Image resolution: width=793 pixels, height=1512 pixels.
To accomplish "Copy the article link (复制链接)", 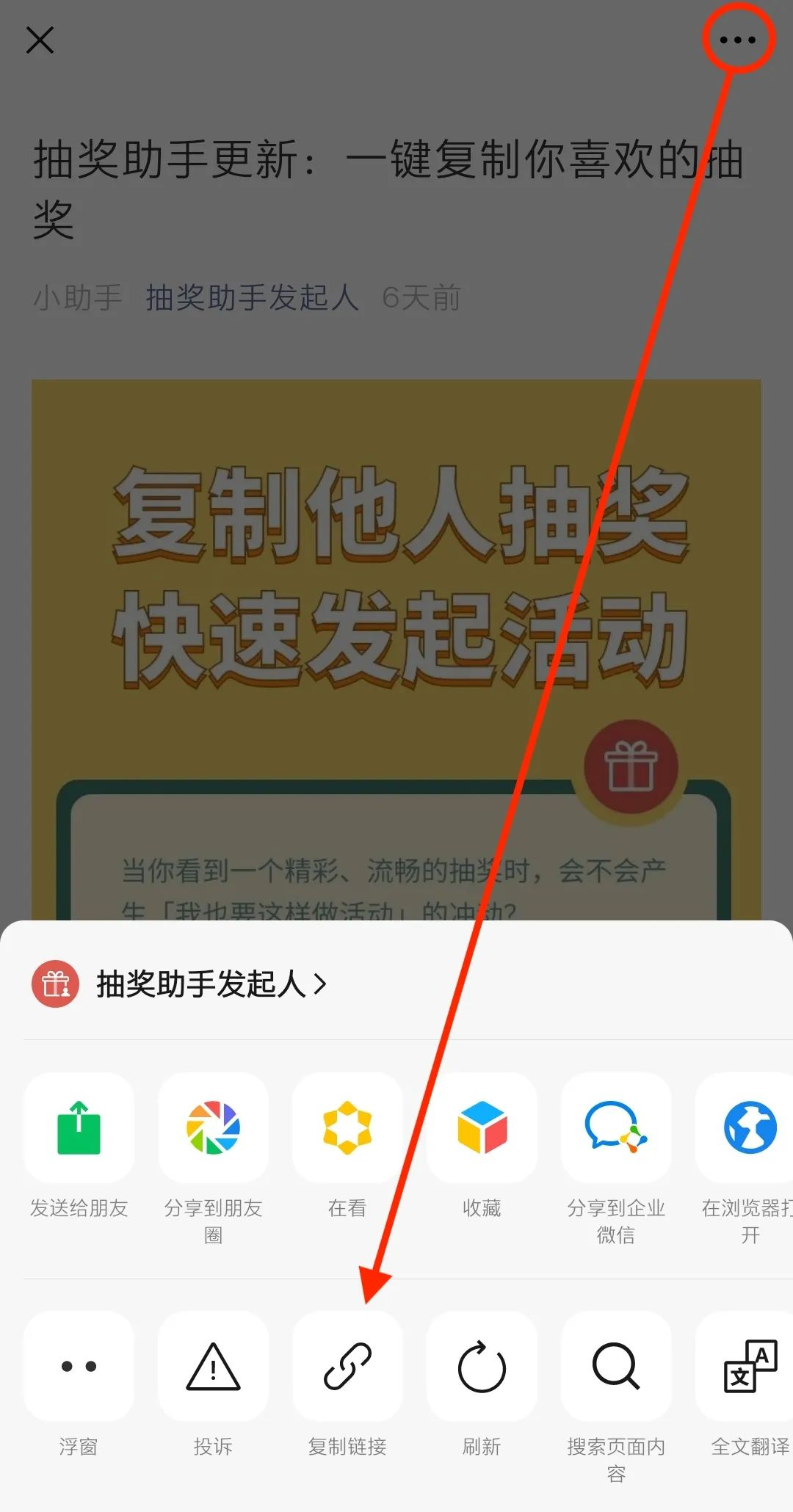I will (x=347, y=1367).
